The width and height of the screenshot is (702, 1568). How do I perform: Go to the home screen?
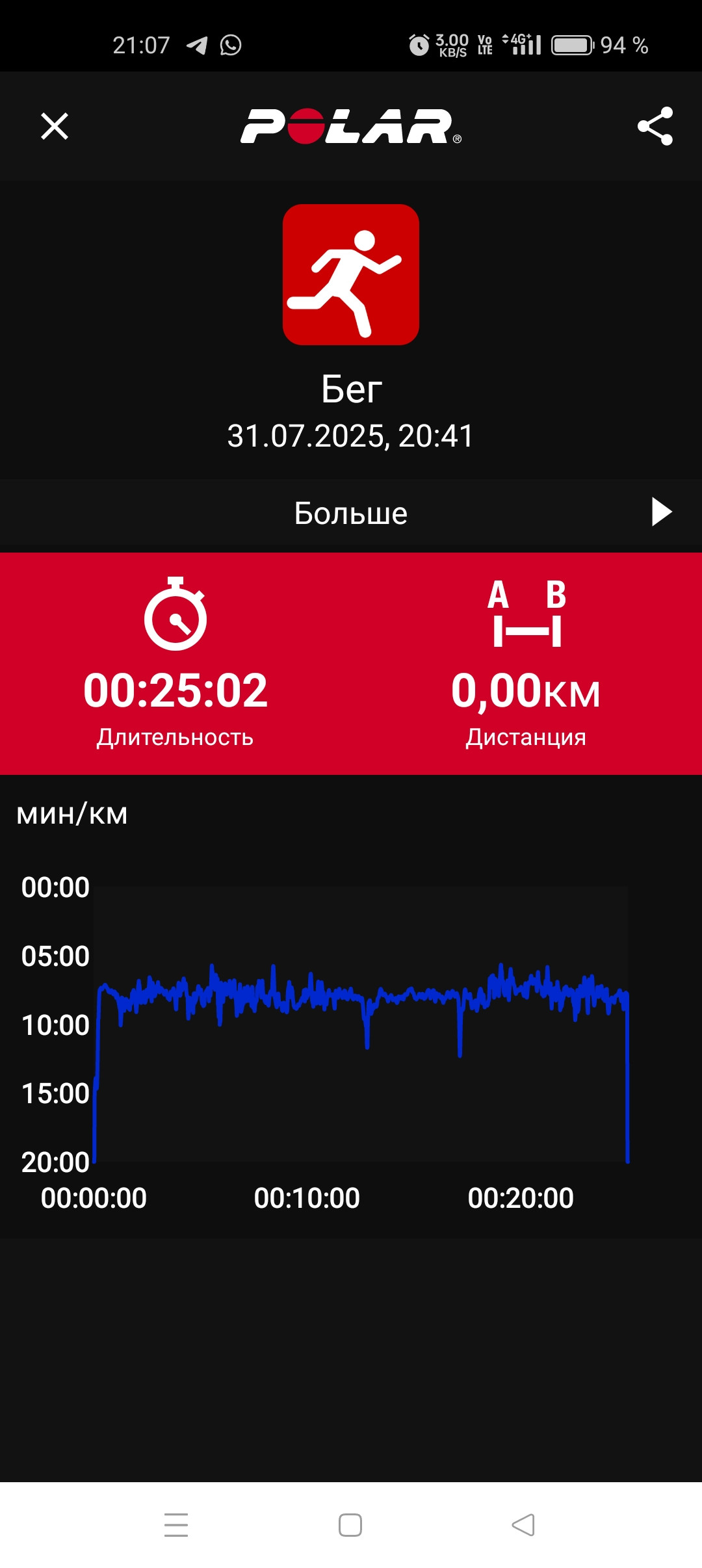coord(350,1524)
